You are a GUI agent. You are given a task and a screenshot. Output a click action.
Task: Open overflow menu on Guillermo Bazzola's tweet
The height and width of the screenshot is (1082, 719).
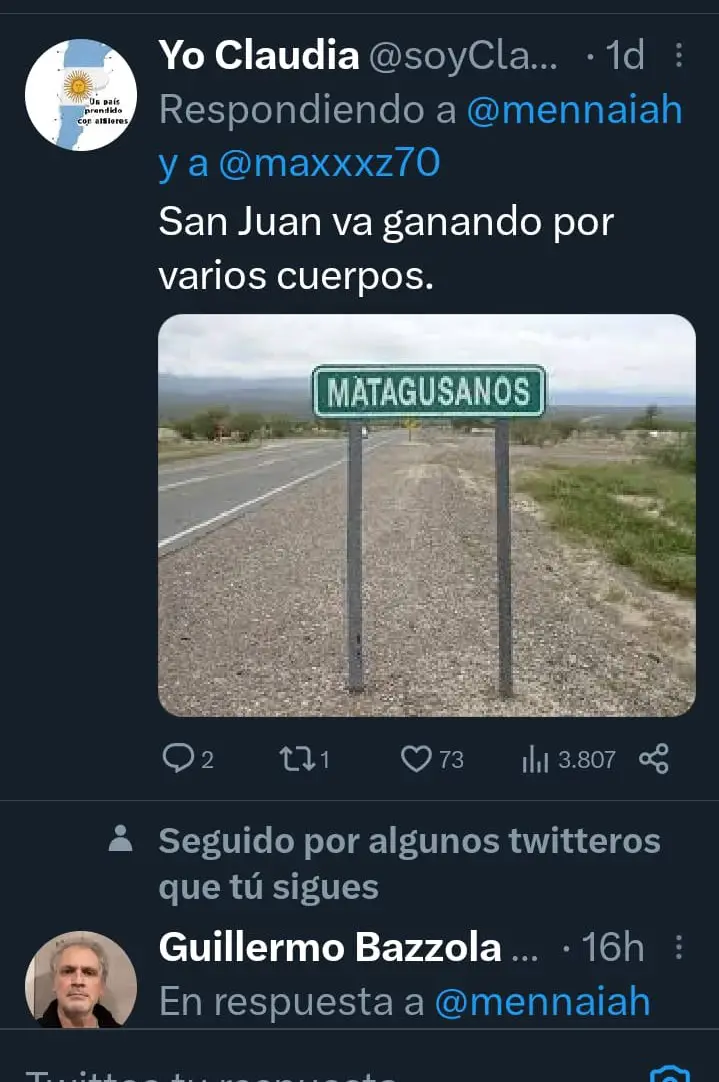(x=679, y=947)
